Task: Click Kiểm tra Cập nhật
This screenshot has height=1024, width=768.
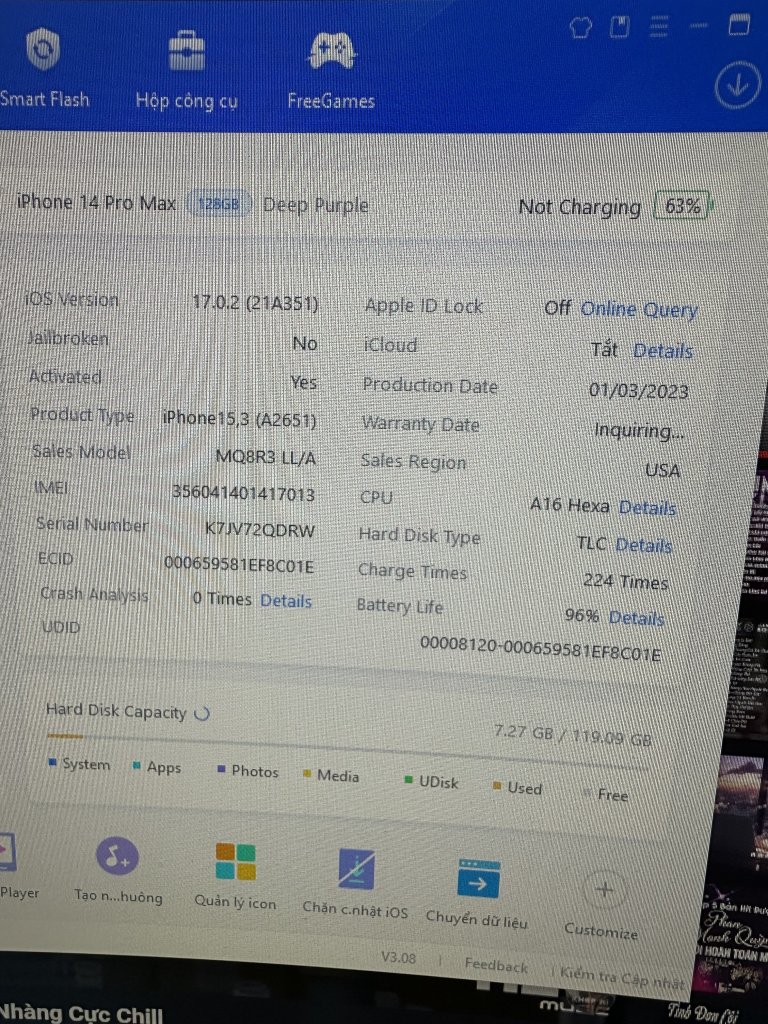Action: click(x=622, y=977)
